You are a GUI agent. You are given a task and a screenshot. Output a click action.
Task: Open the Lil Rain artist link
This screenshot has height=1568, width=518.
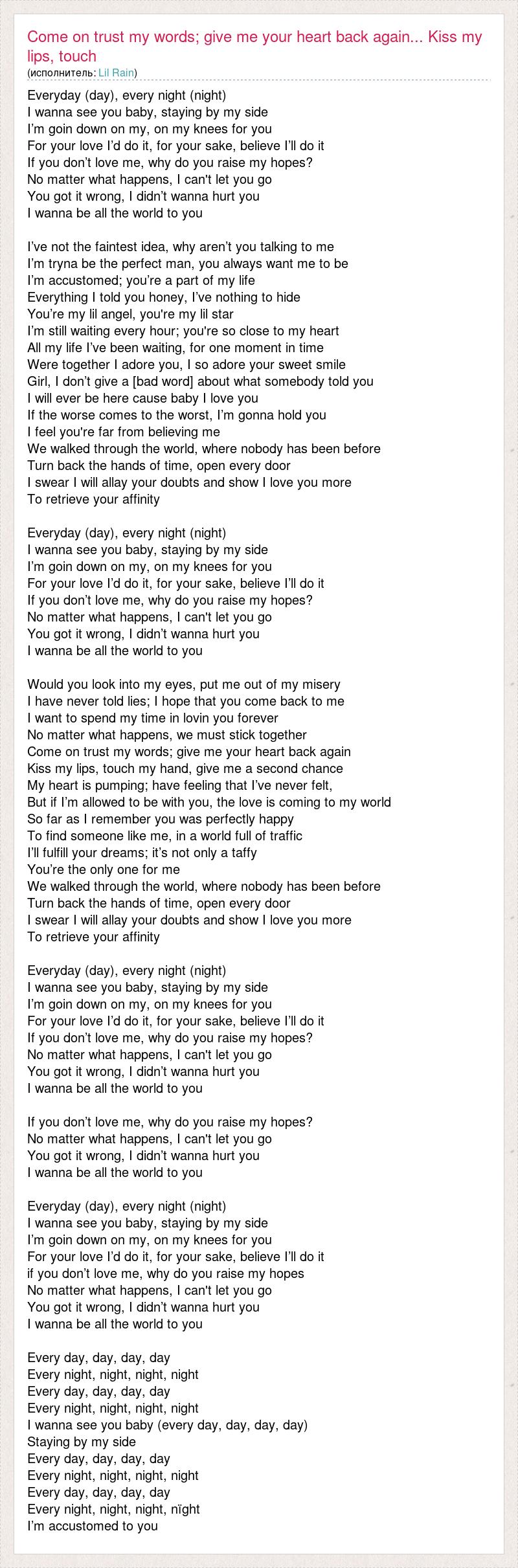coord(116,73)
